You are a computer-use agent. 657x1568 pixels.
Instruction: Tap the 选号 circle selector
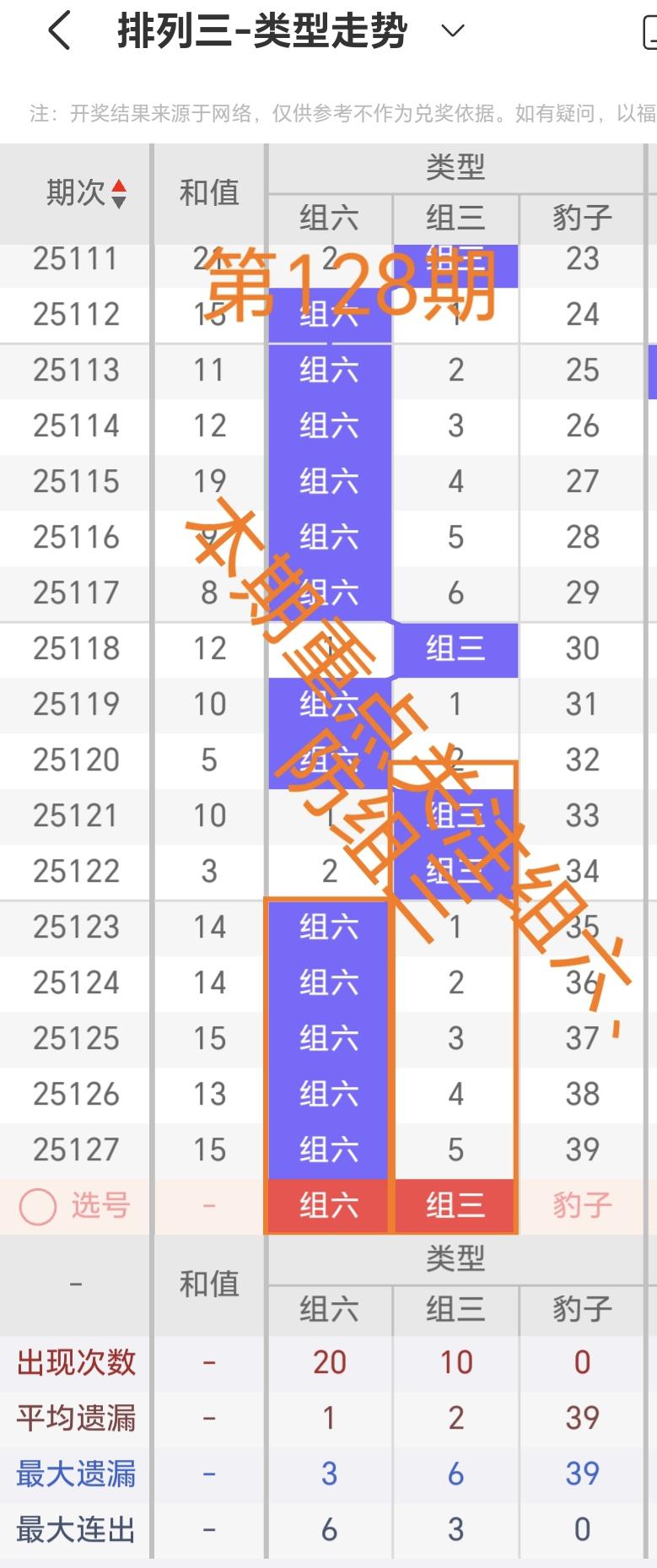(x=38, y=1207)
